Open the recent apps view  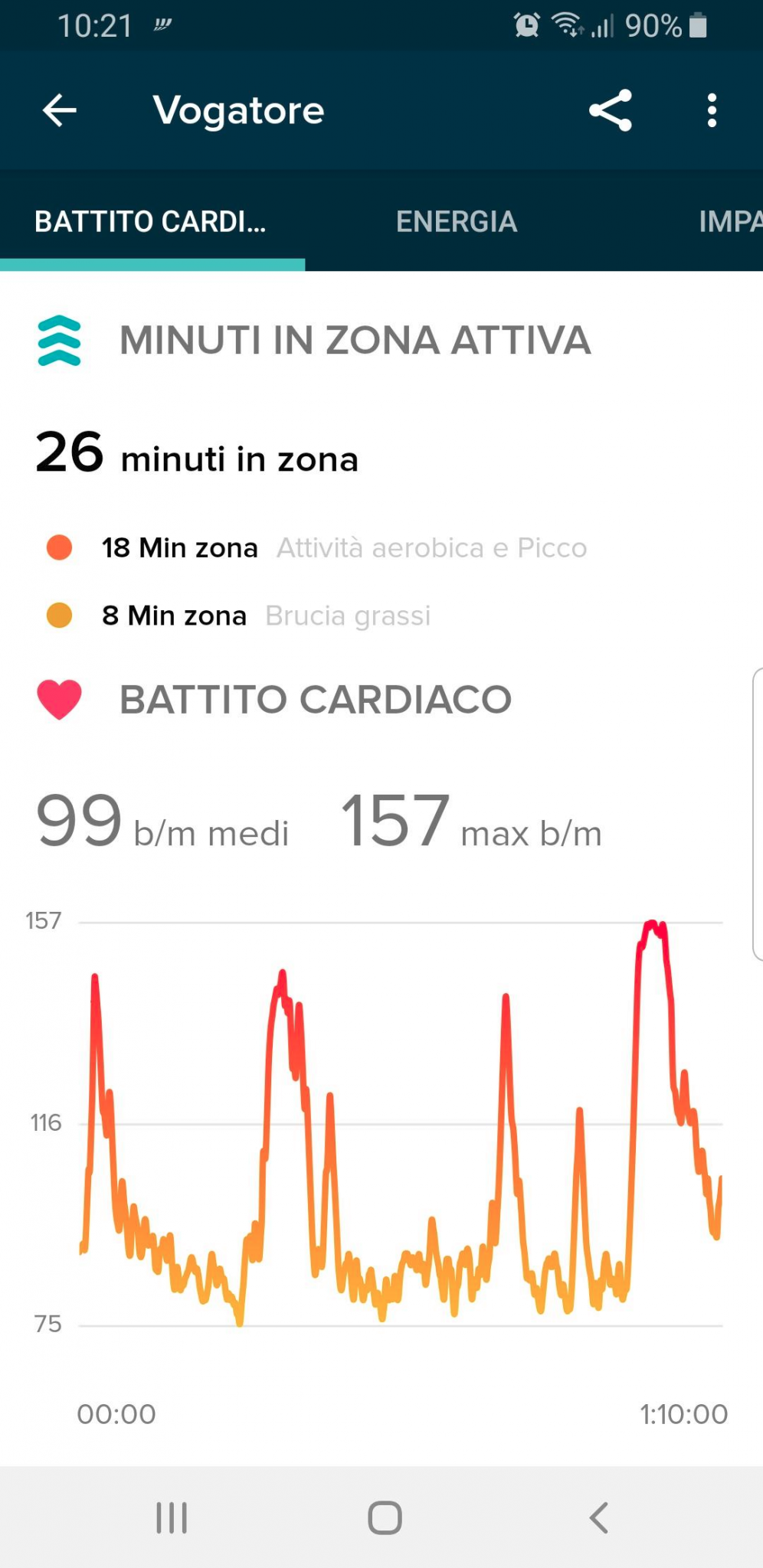tap(172, 1517)
